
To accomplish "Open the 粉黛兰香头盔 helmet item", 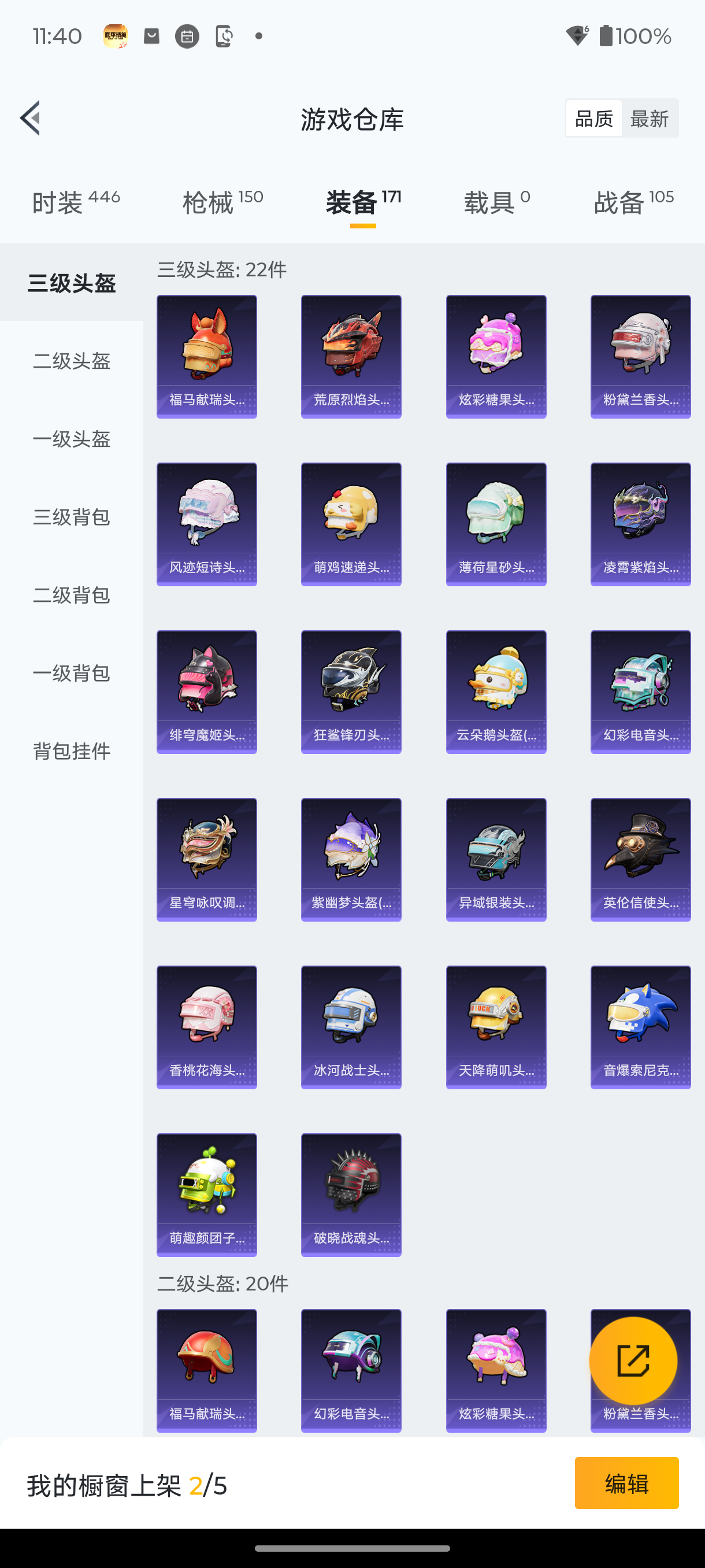I will point(639,356).
